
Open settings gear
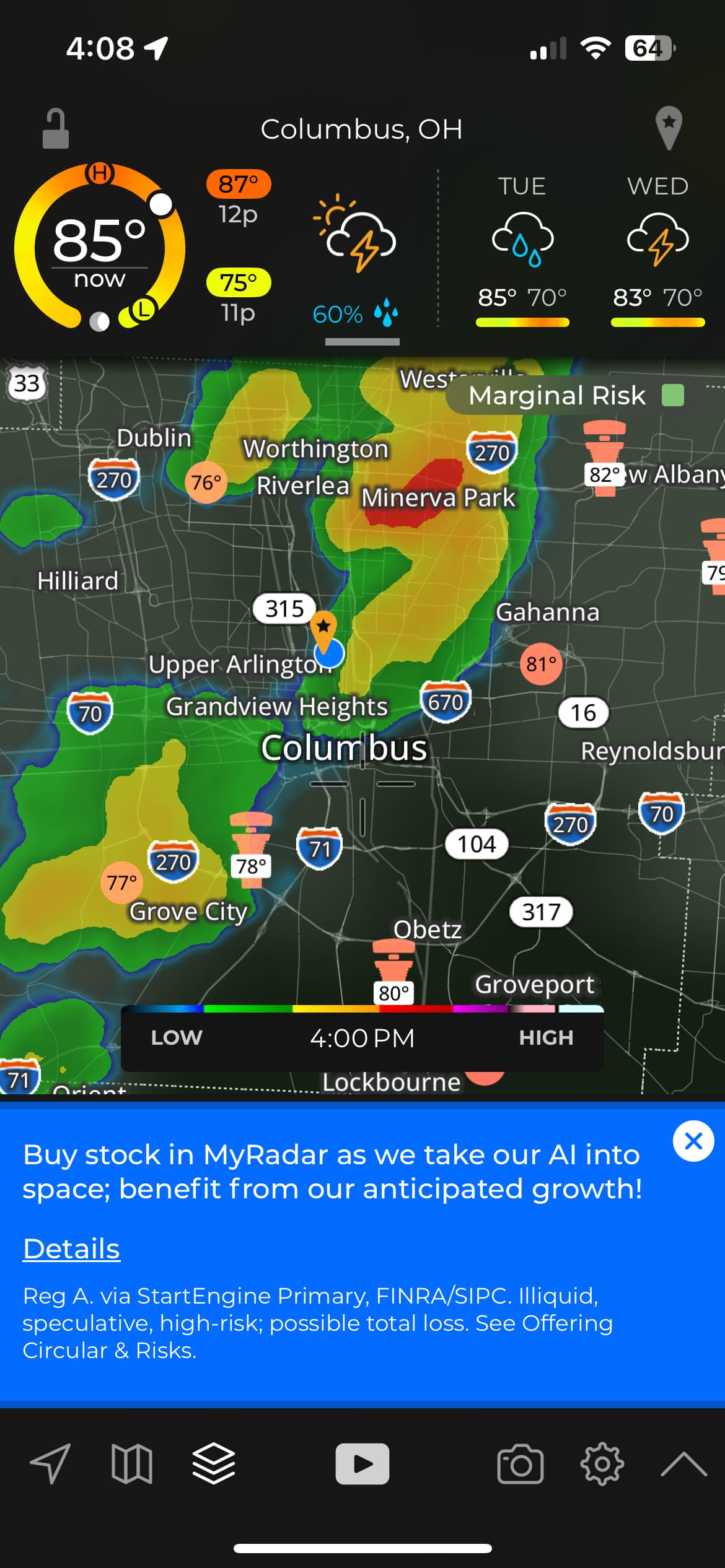tap(602, 1464)
